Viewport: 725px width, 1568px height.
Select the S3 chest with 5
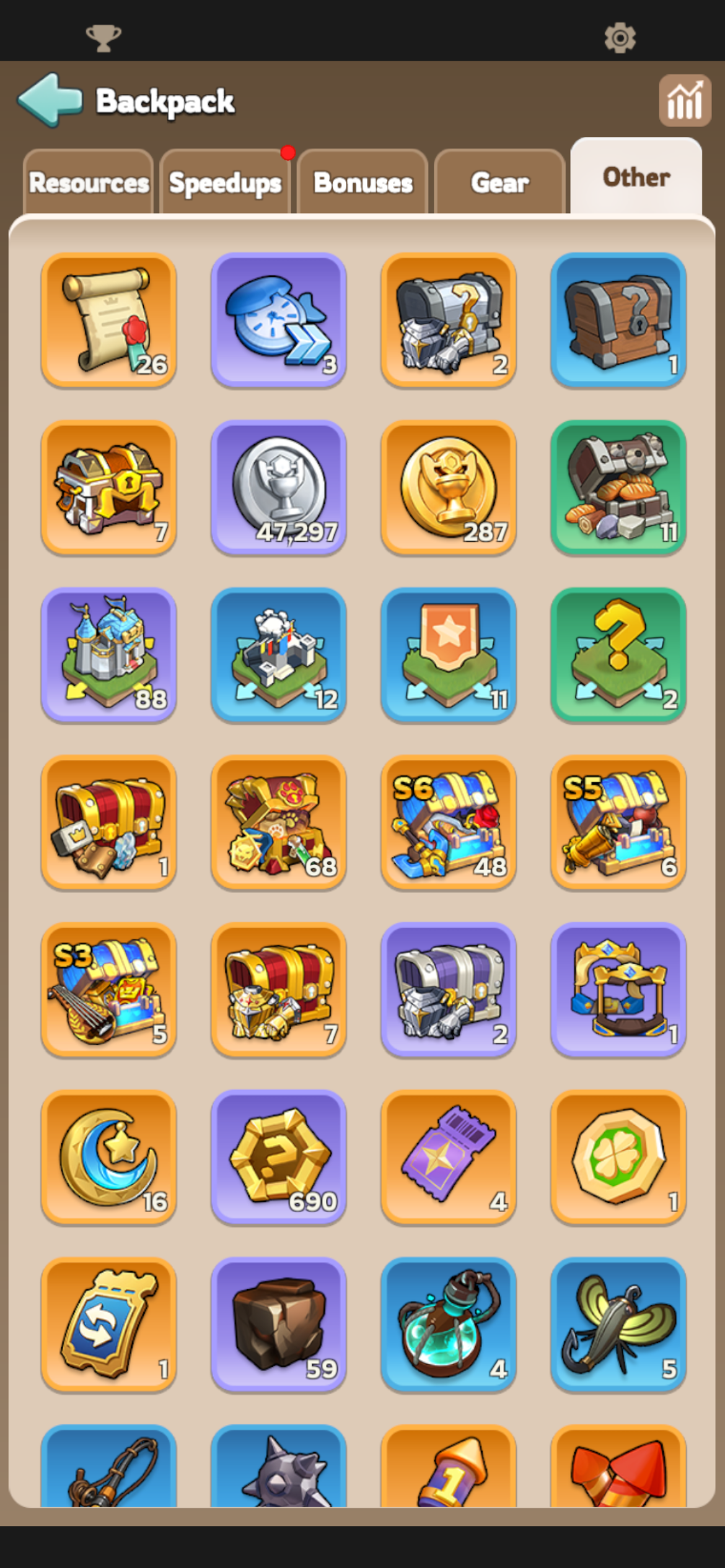coord(109,990)
